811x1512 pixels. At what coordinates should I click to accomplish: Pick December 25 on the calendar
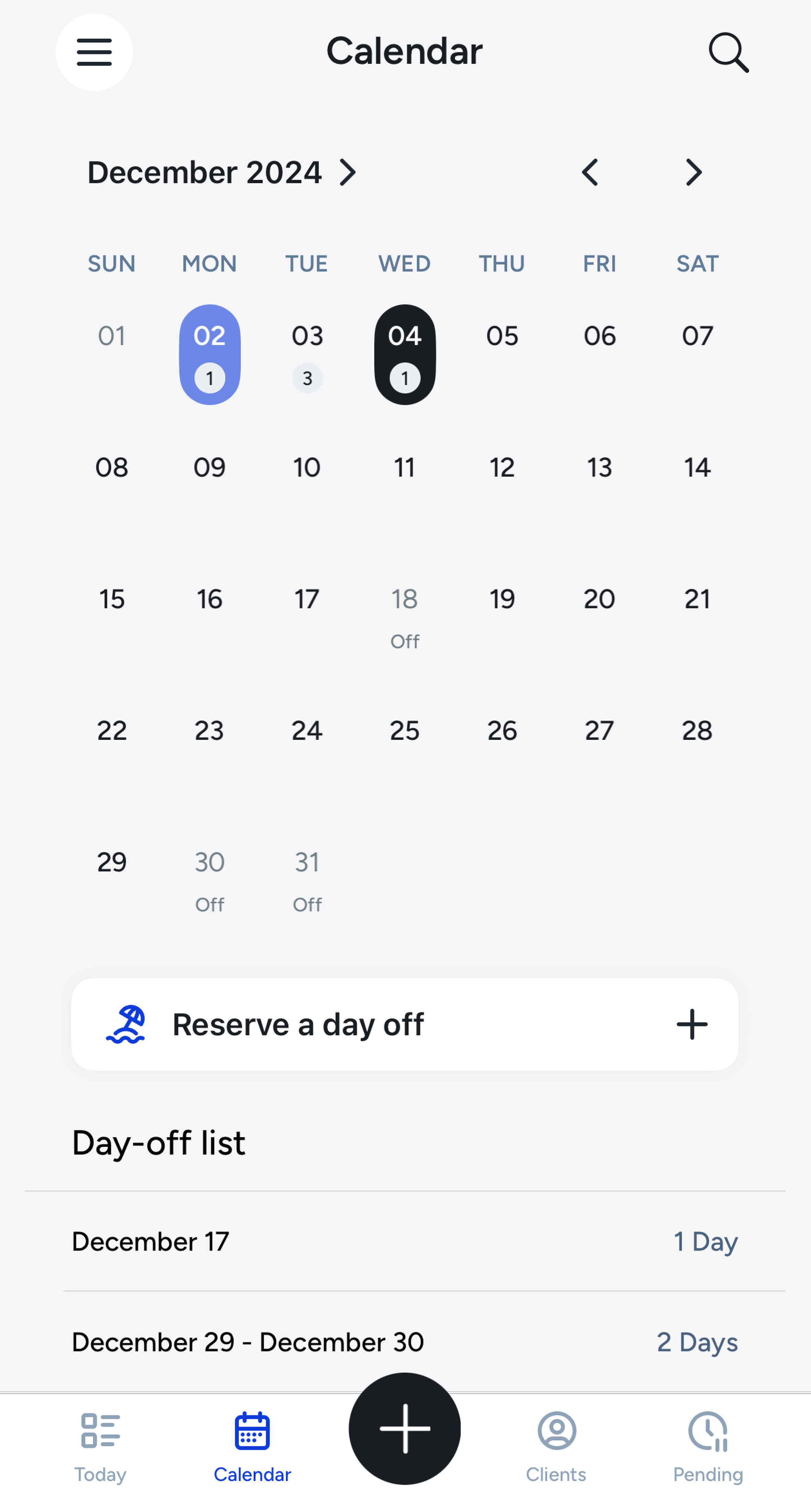pyautogui.click(x=404, y=731)
